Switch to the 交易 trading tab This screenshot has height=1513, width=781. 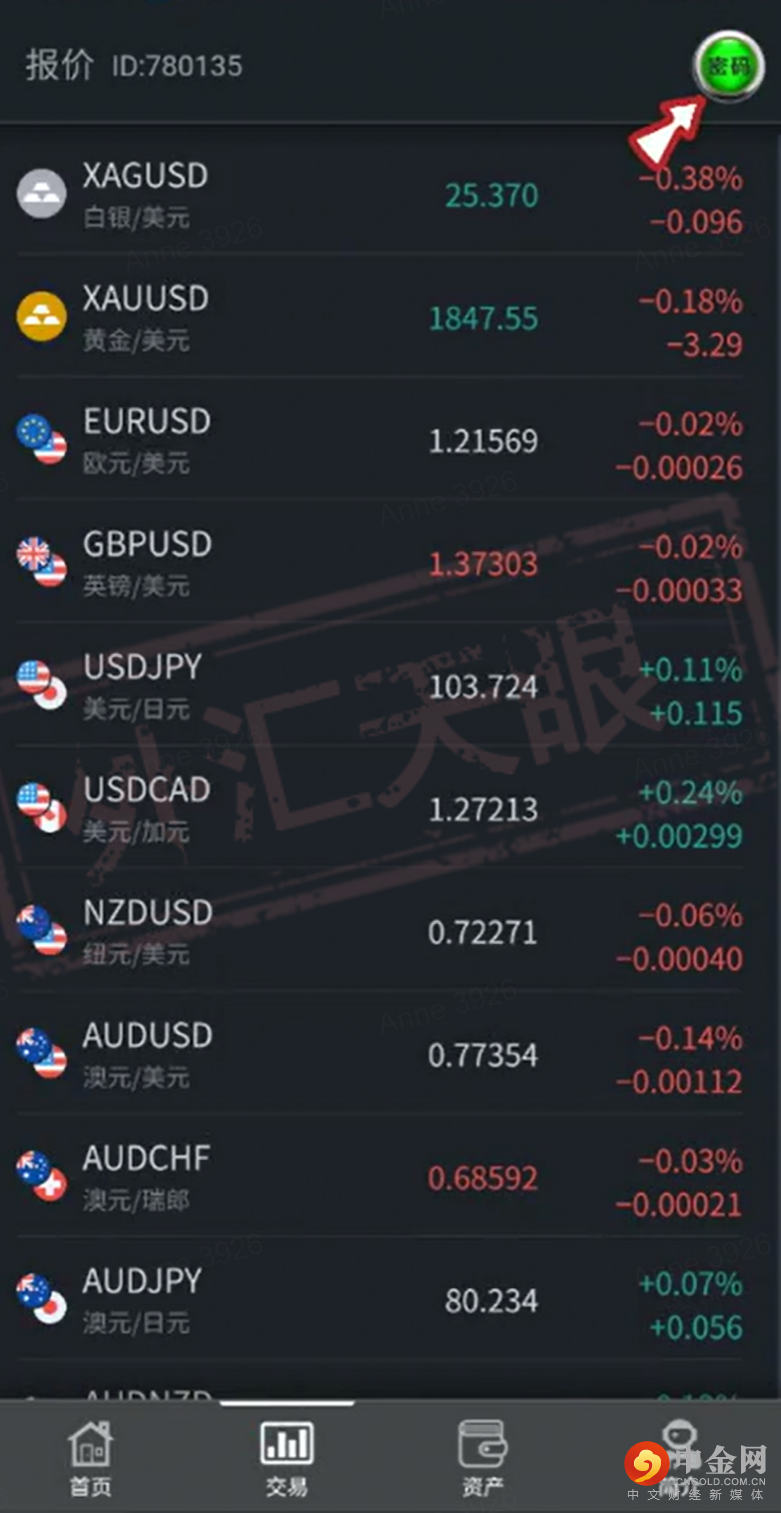[286, 1460]
